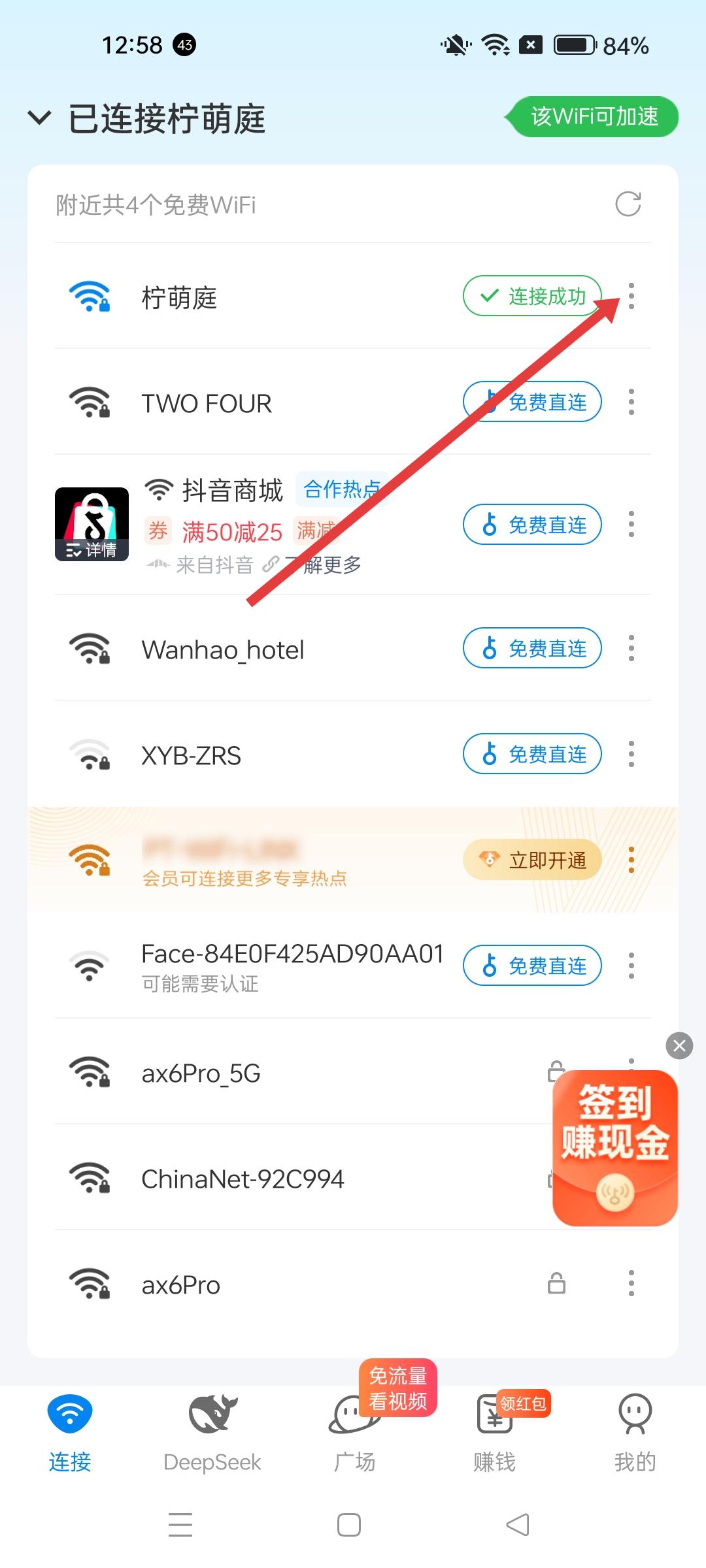Connect to Face-84E0F425AD90AA01 via 免费直连
The width and height of the screenshot is (706, 1568).
tap(532, 966)
